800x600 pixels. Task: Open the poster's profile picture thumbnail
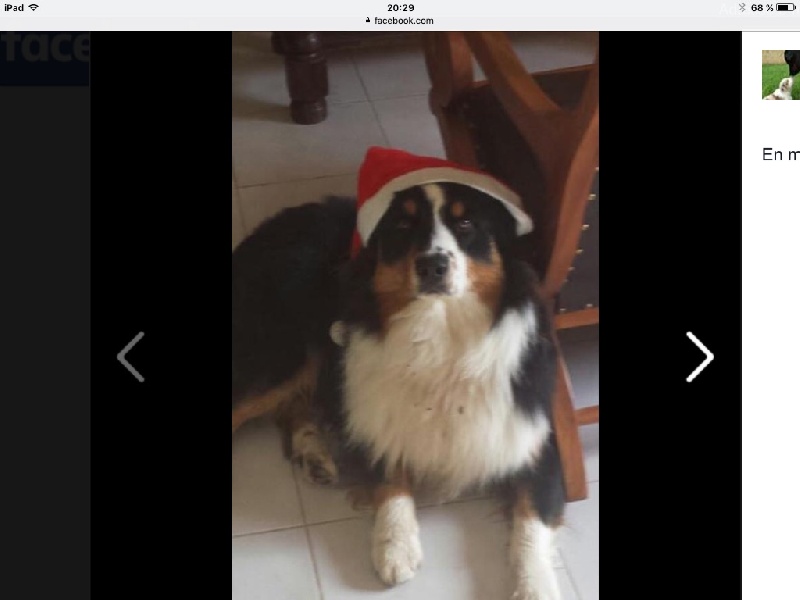point(781,75)
